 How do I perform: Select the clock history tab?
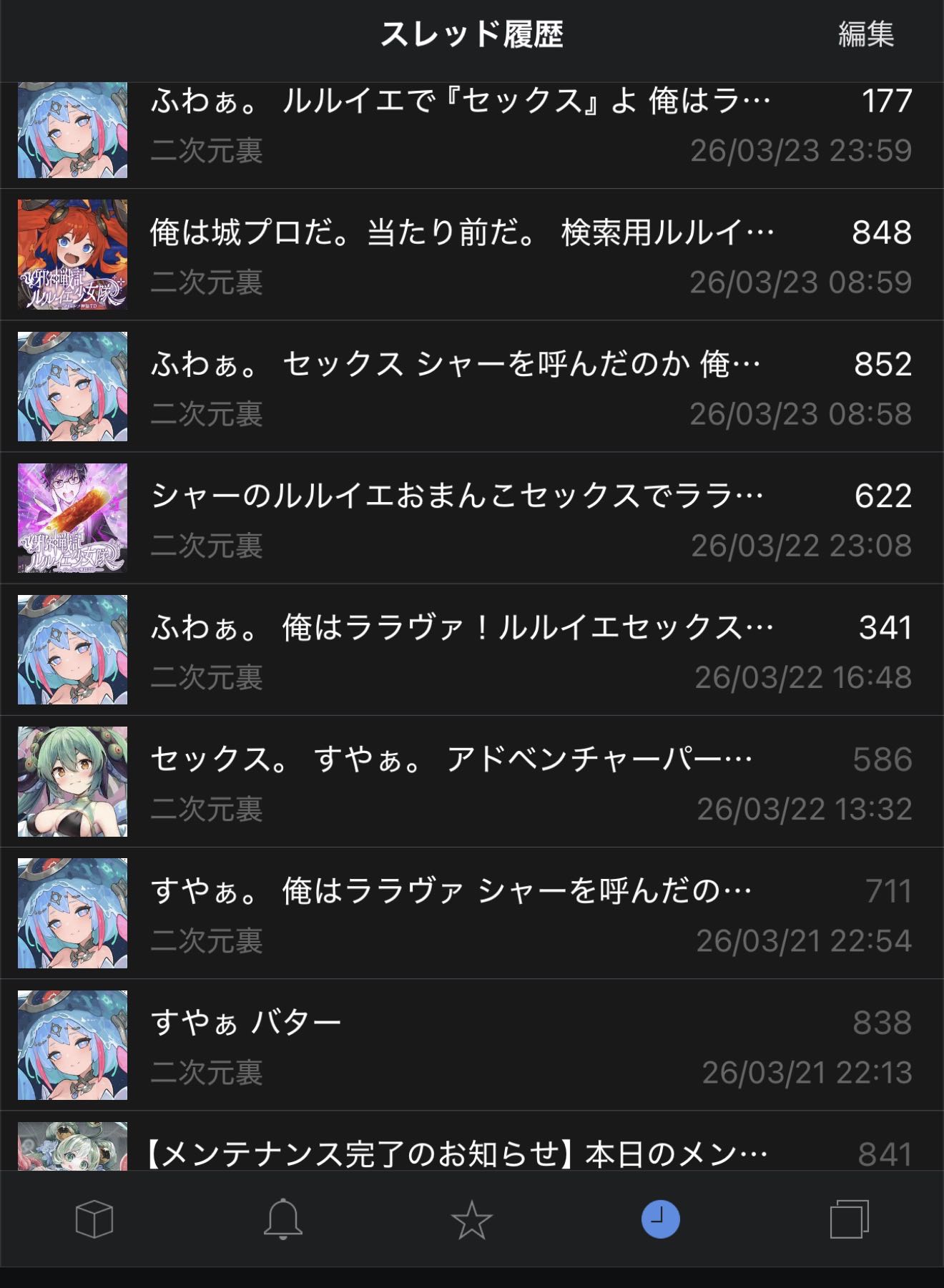click(660, 1219)
